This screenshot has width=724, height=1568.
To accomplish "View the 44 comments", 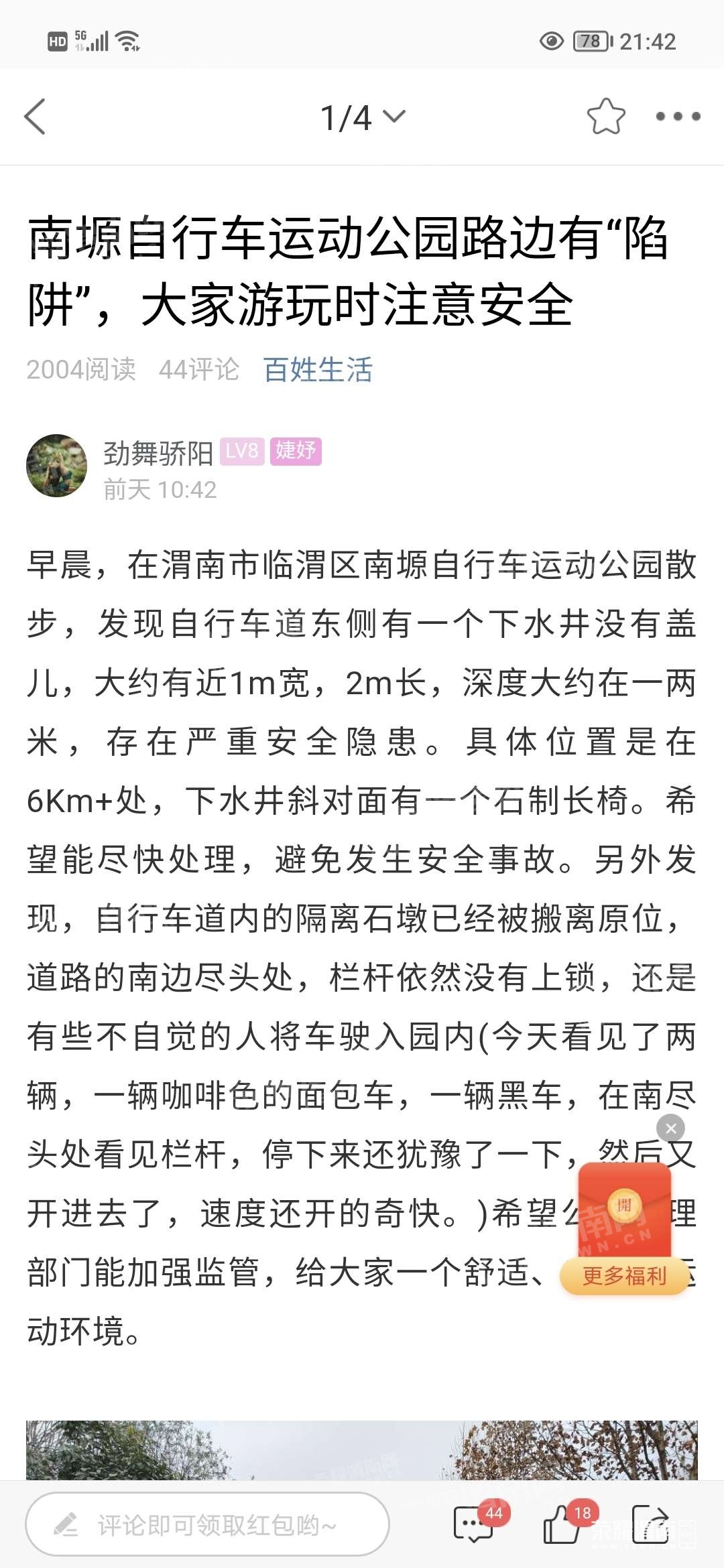I will coord(475,1524).
